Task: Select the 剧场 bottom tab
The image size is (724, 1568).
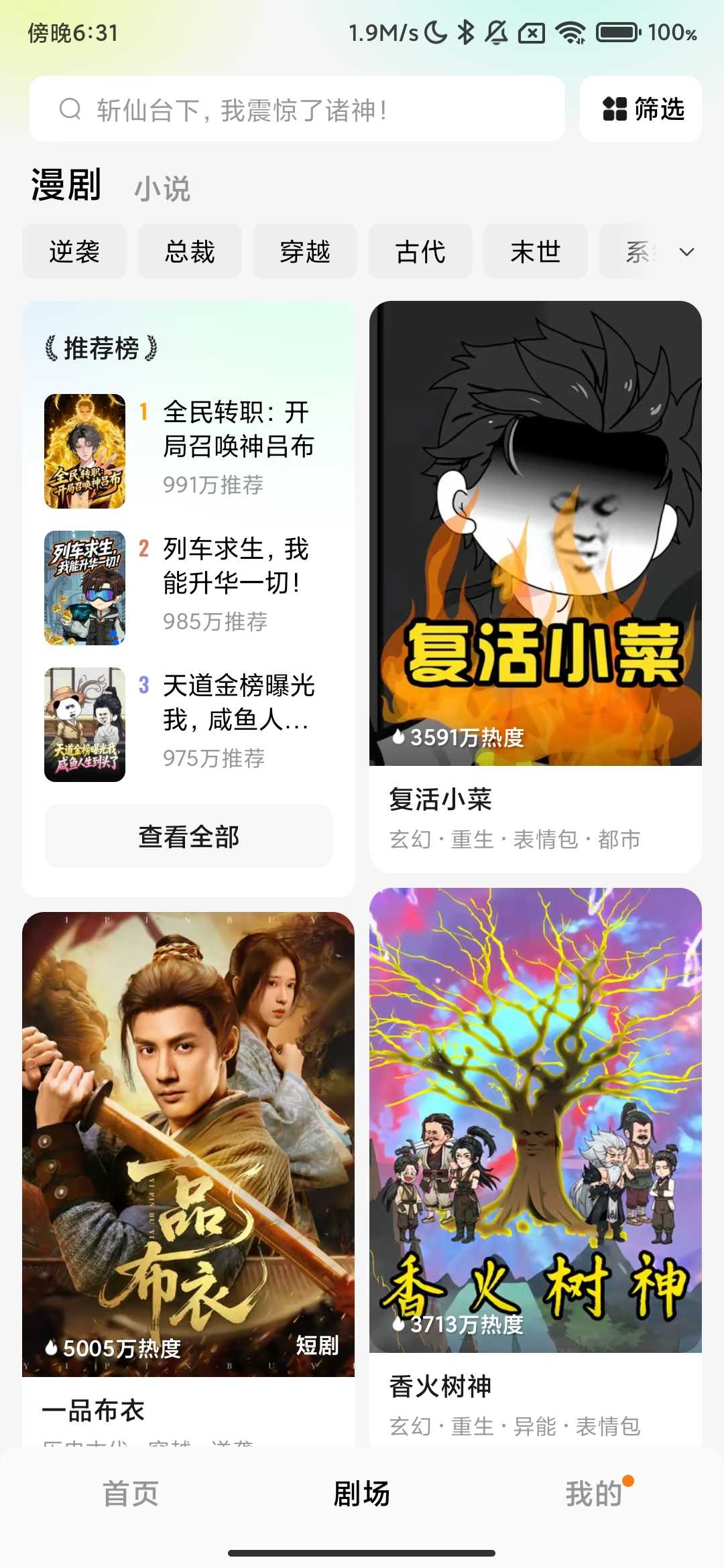Action: 362,1494
